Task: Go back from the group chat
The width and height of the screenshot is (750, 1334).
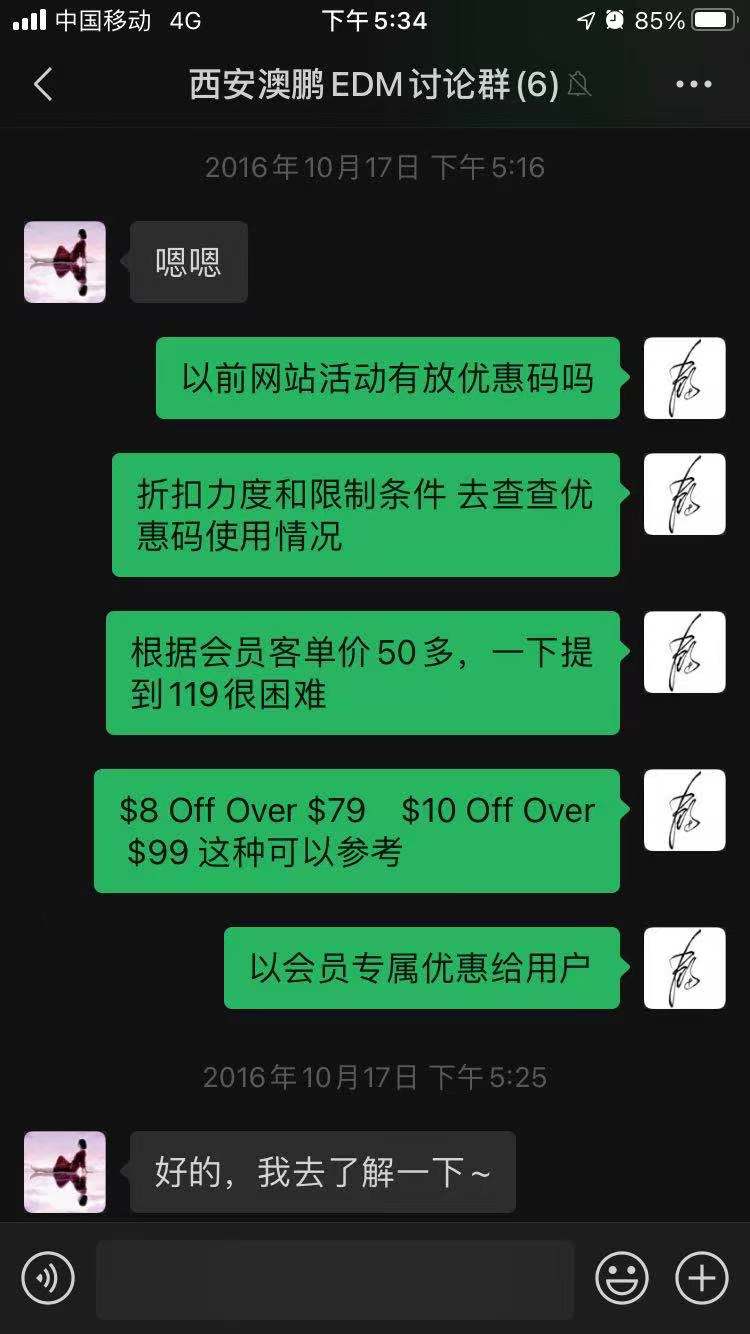Action: (x=42, y=85)
